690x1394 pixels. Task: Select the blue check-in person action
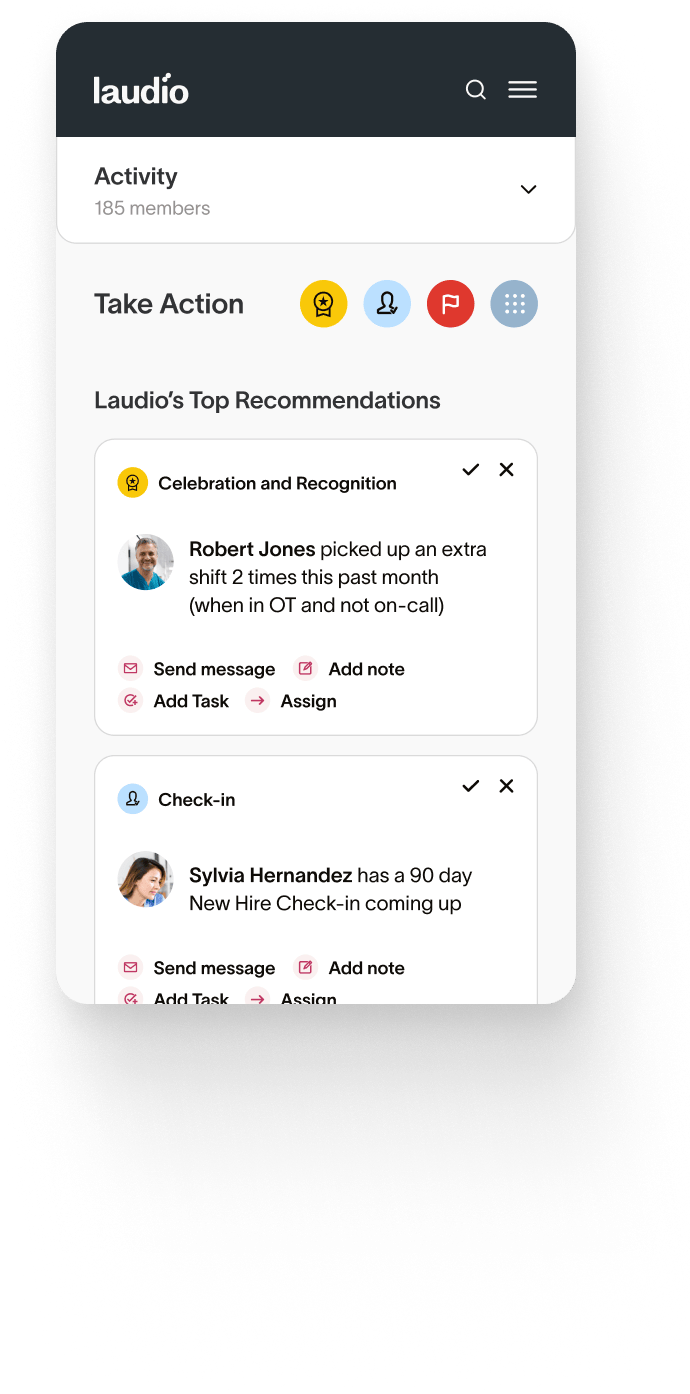[x=387, y=304]
